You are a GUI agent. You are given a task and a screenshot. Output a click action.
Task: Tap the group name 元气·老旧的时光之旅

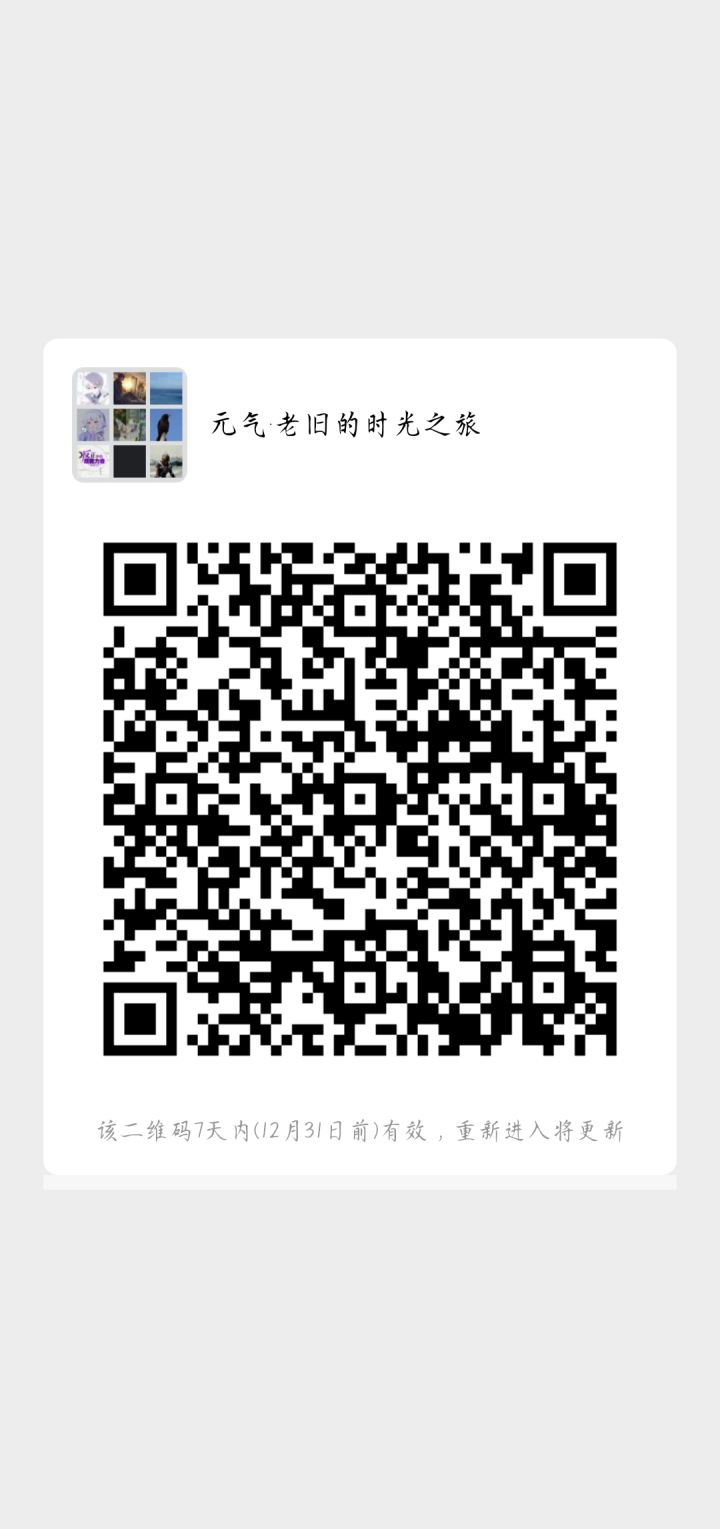(x=343, y=423)
